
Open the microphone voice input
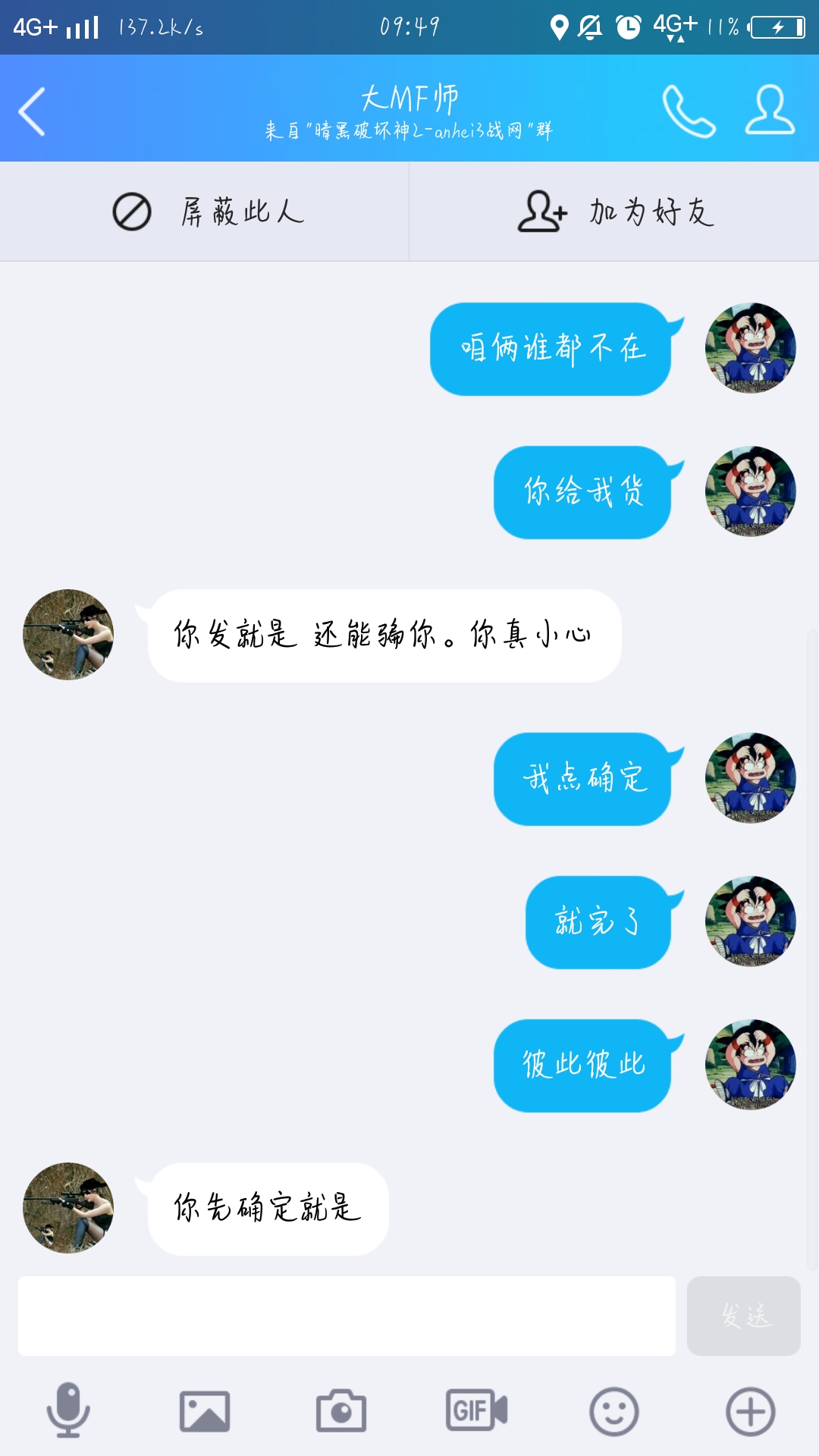tap(68, 1410)
